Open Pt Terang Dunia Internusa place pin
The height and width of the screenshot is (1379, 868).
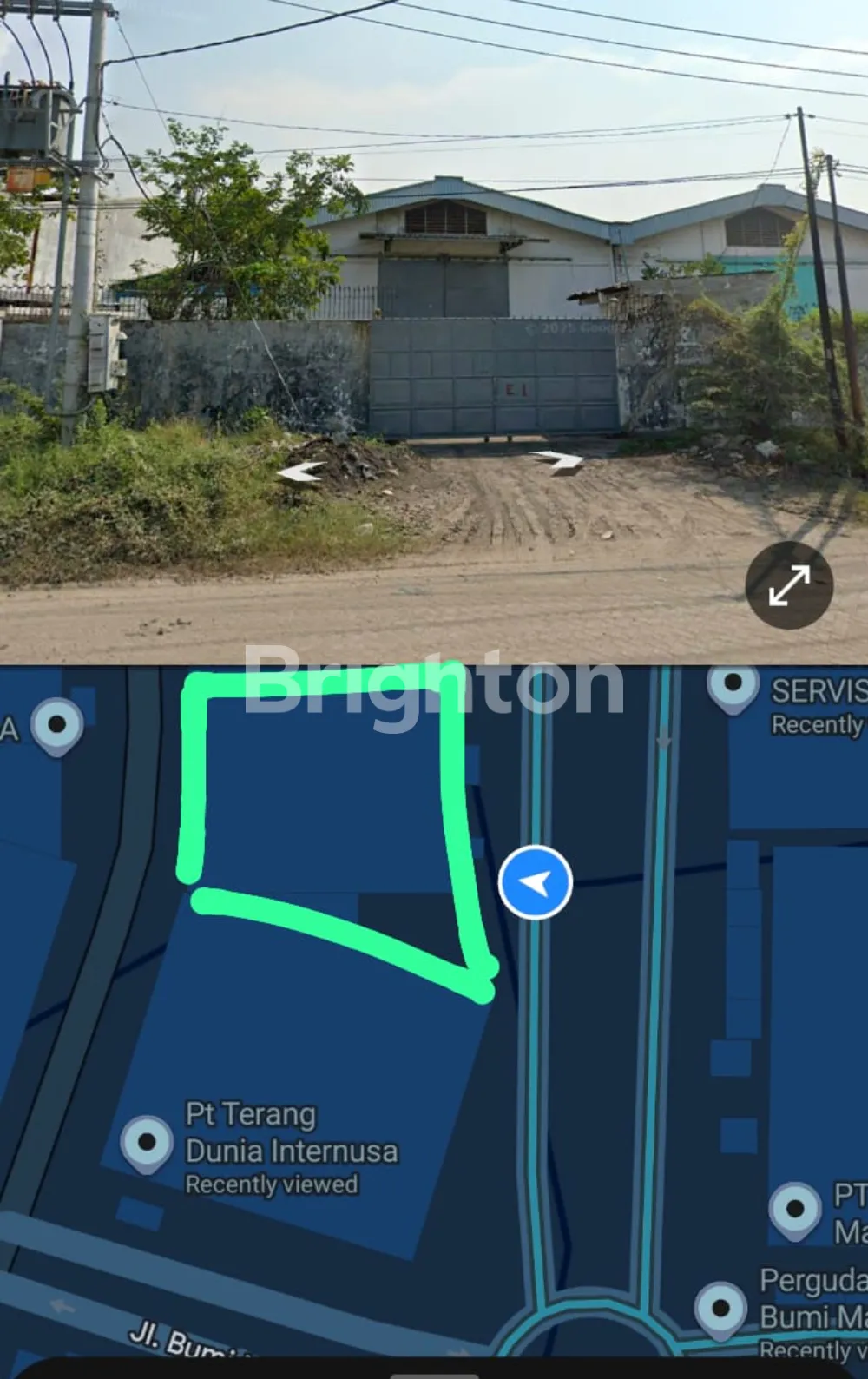tap(146, 1142)
